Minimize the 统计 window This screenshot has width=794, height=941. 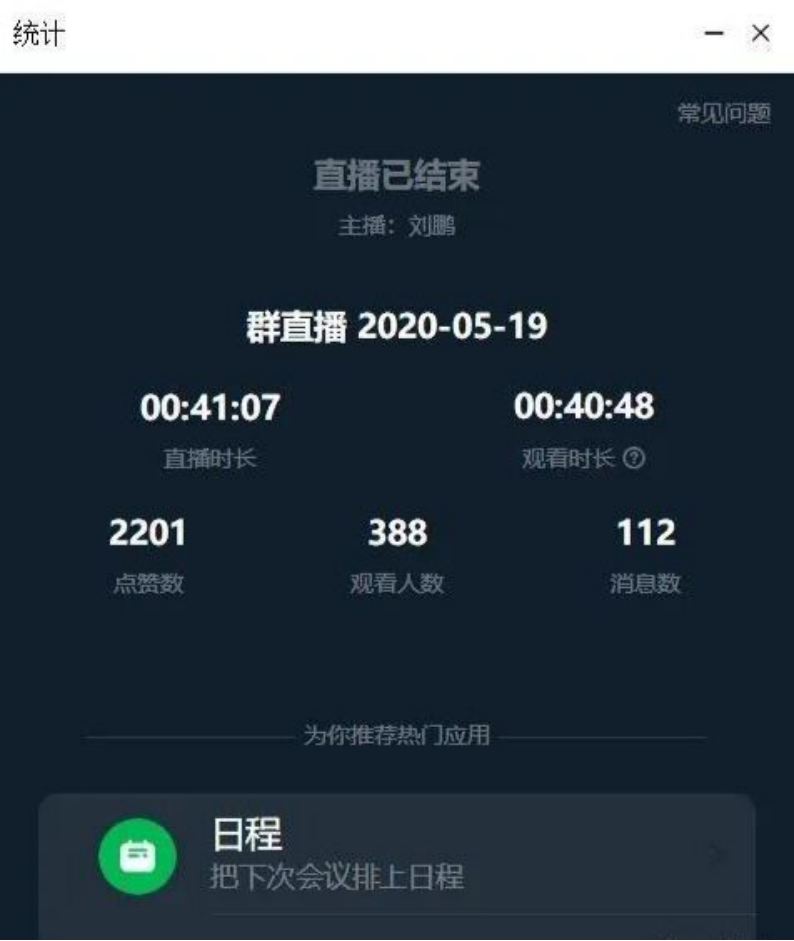pyautogui.click(x=714, y=34)
